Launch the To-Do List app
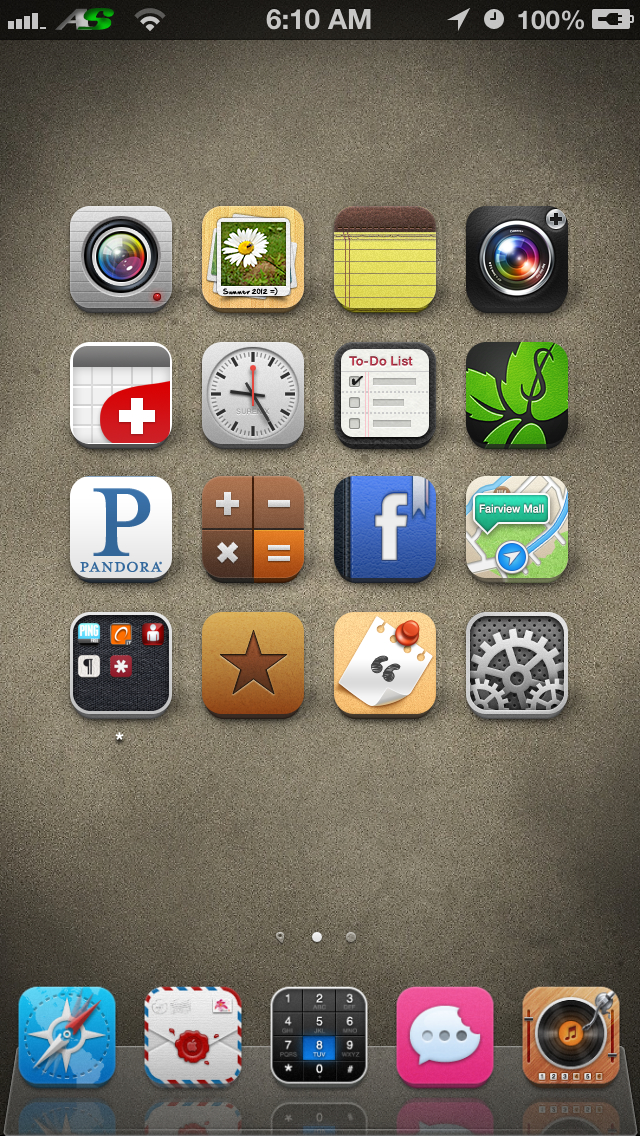The image size is (640, 1136). [x=385, y=393]
